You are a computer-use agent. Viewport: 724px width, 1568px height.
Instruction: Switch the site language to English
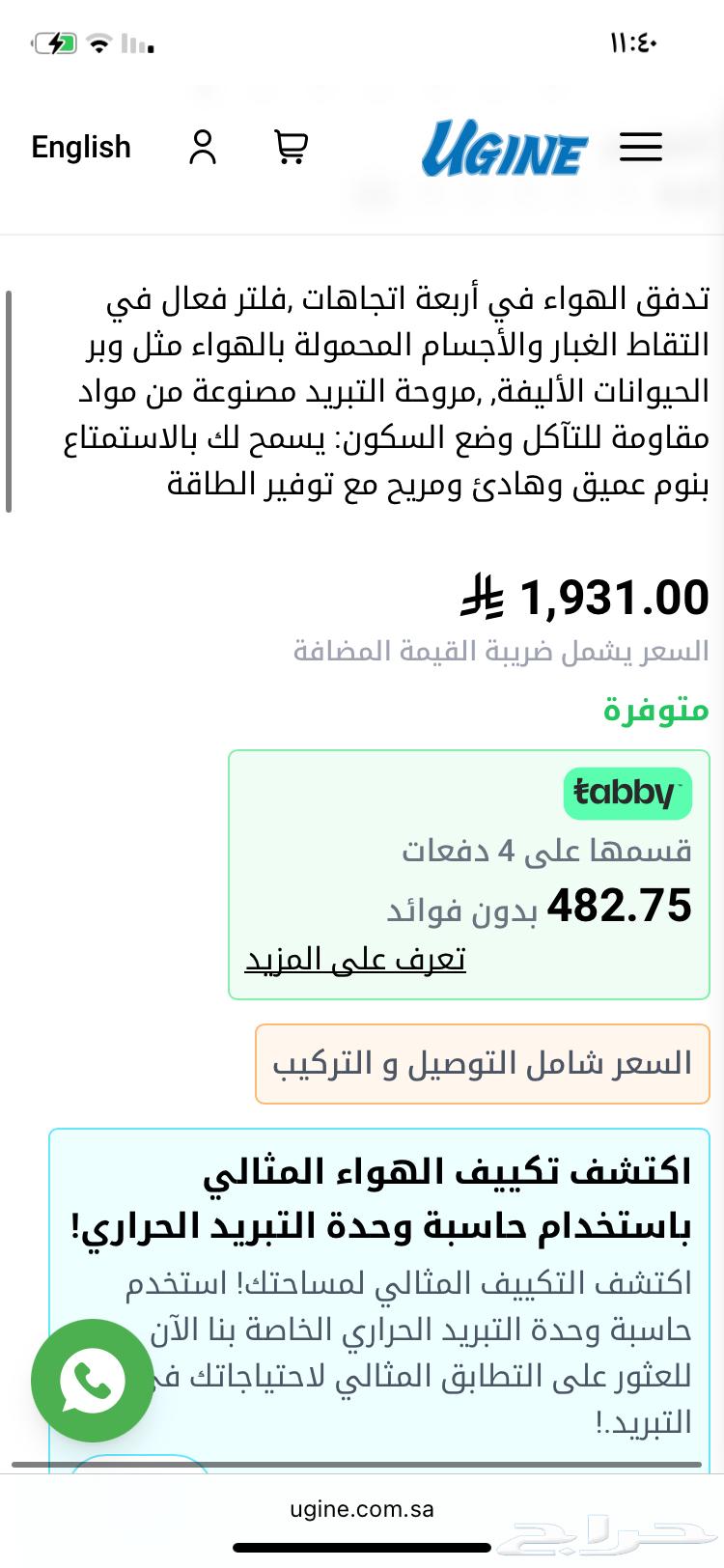[81, 148]
